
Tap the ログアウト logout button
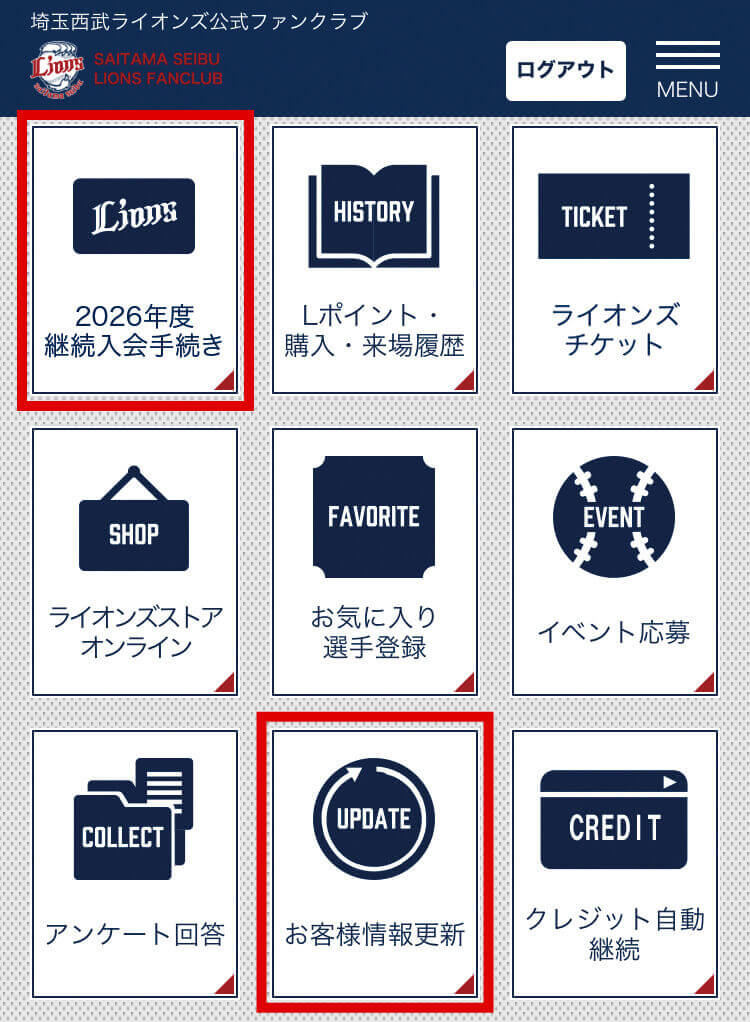pyautogui.click(x=565, y=71)
